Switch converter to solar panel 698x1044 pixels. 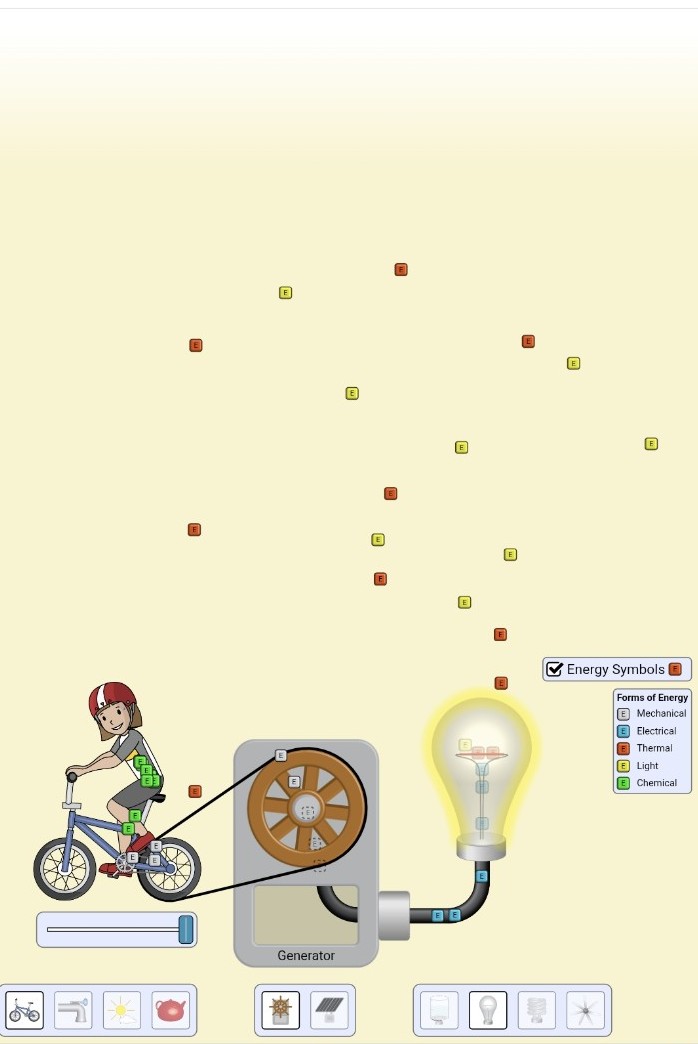(x=329, y=1010)
